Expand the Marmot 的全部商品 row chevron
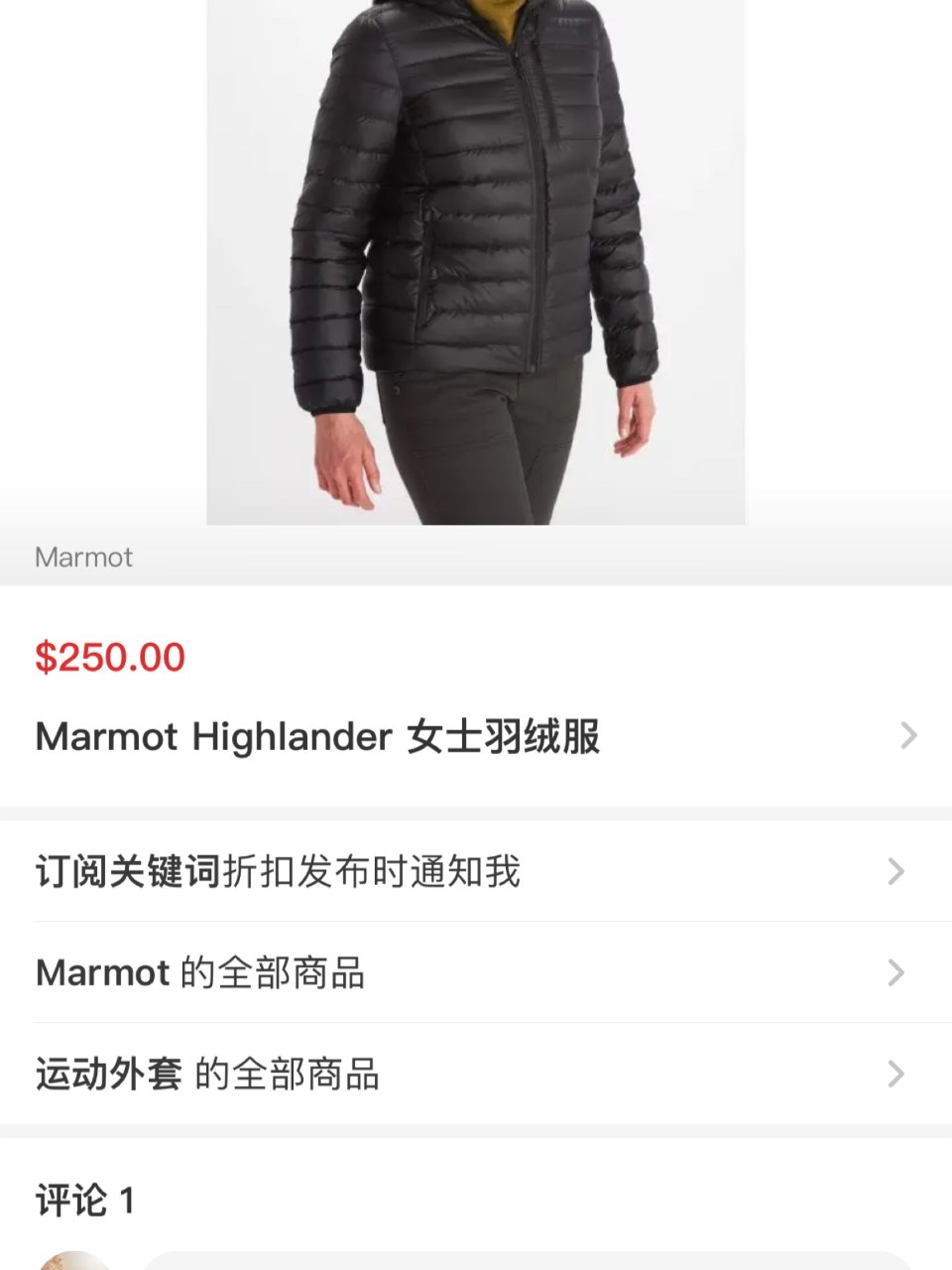 (x=898, y=973)
